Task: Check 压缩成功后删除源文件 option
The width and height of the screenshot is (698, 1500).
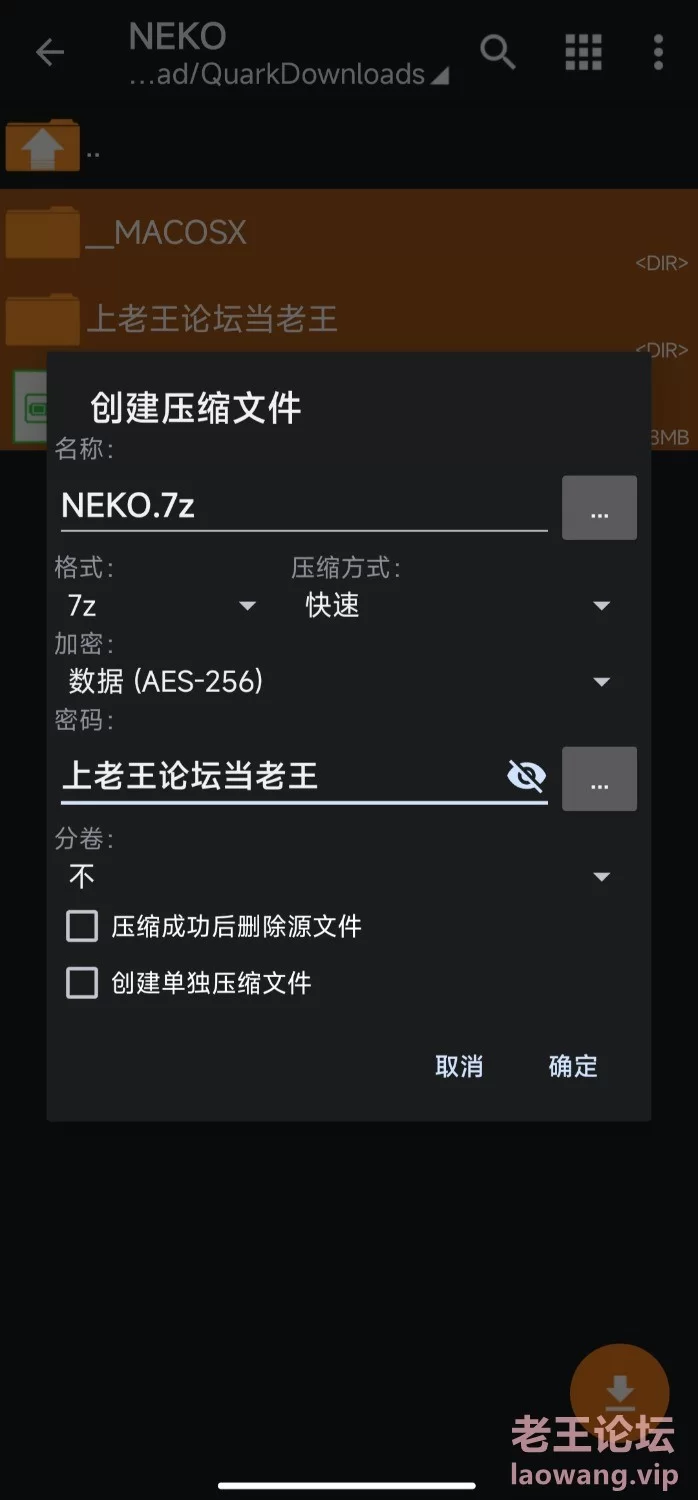Action: pyautogui.click(x=82, y=926)
